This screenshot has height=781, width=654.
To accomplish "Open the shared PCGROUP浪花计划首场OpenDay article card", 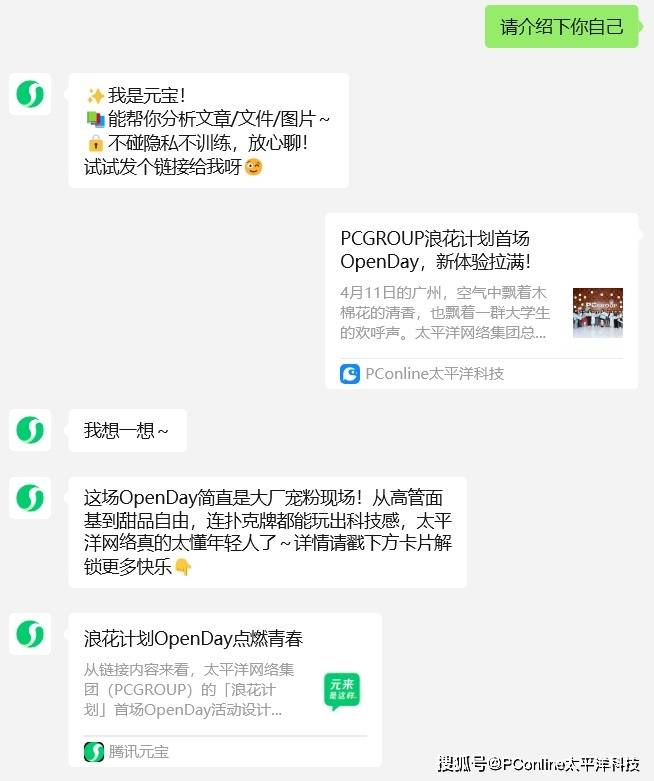I will tap(480, 300).
